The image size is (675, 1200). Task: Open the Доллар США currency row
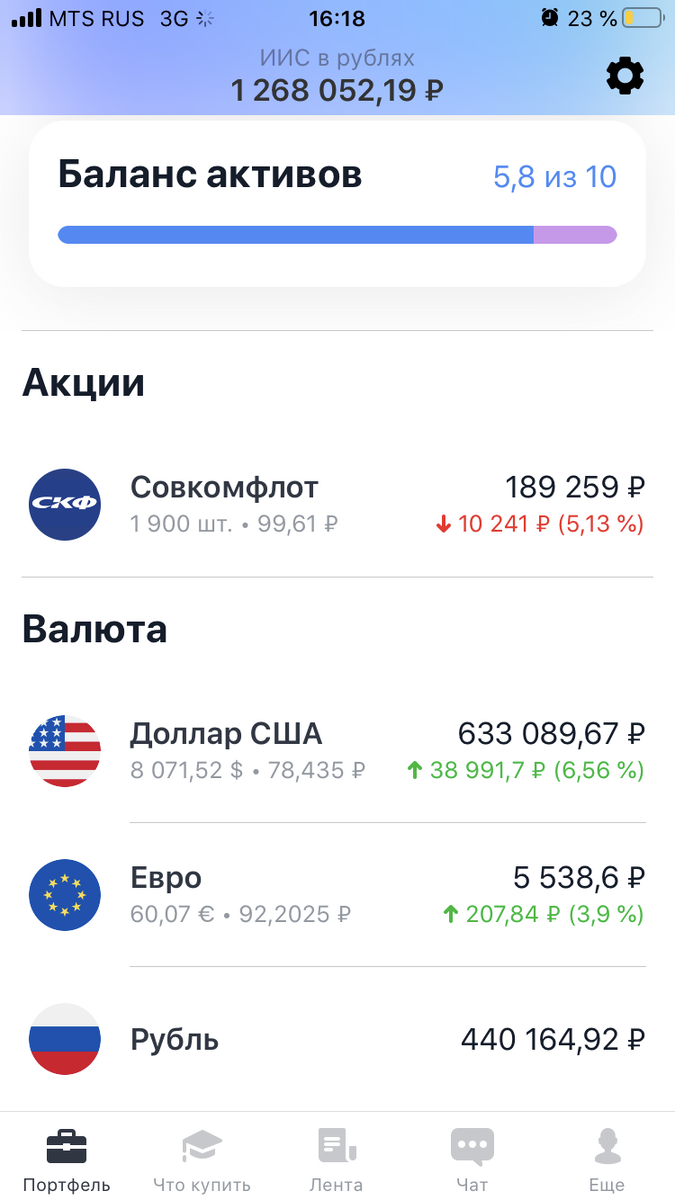[x=337, y=751]
